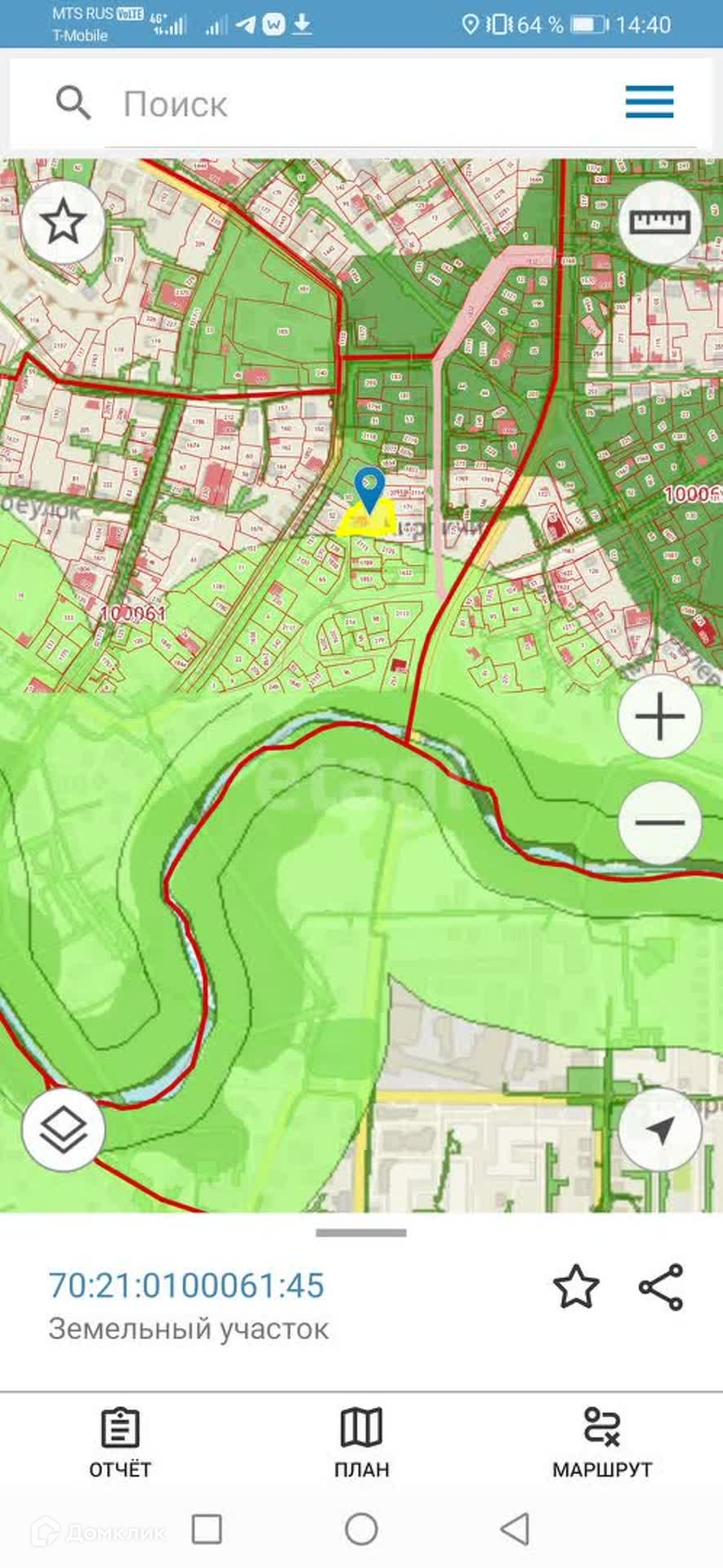Zoom in with the plus button
Image resolution: width=723 pixels, height=1568 pixels.
(x=659, y=716)
